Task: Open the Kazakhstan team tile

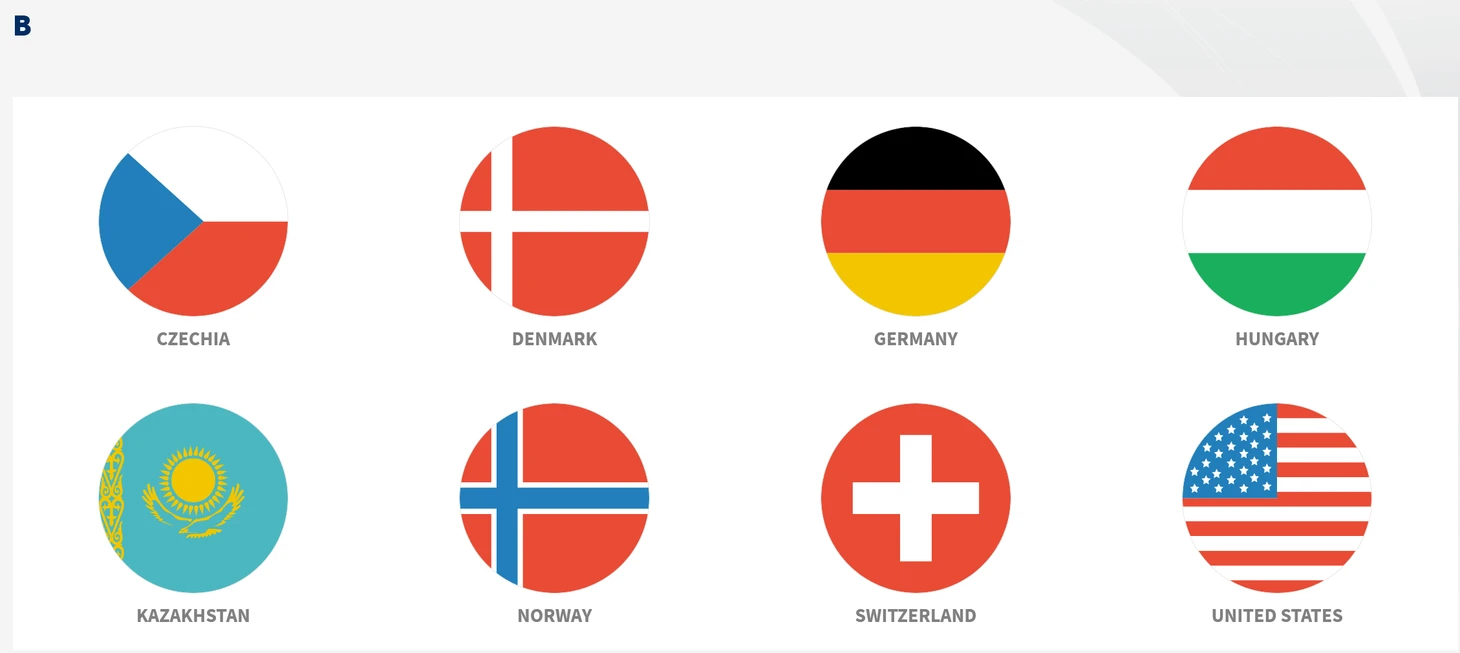Action: click(x=193, y=498)
